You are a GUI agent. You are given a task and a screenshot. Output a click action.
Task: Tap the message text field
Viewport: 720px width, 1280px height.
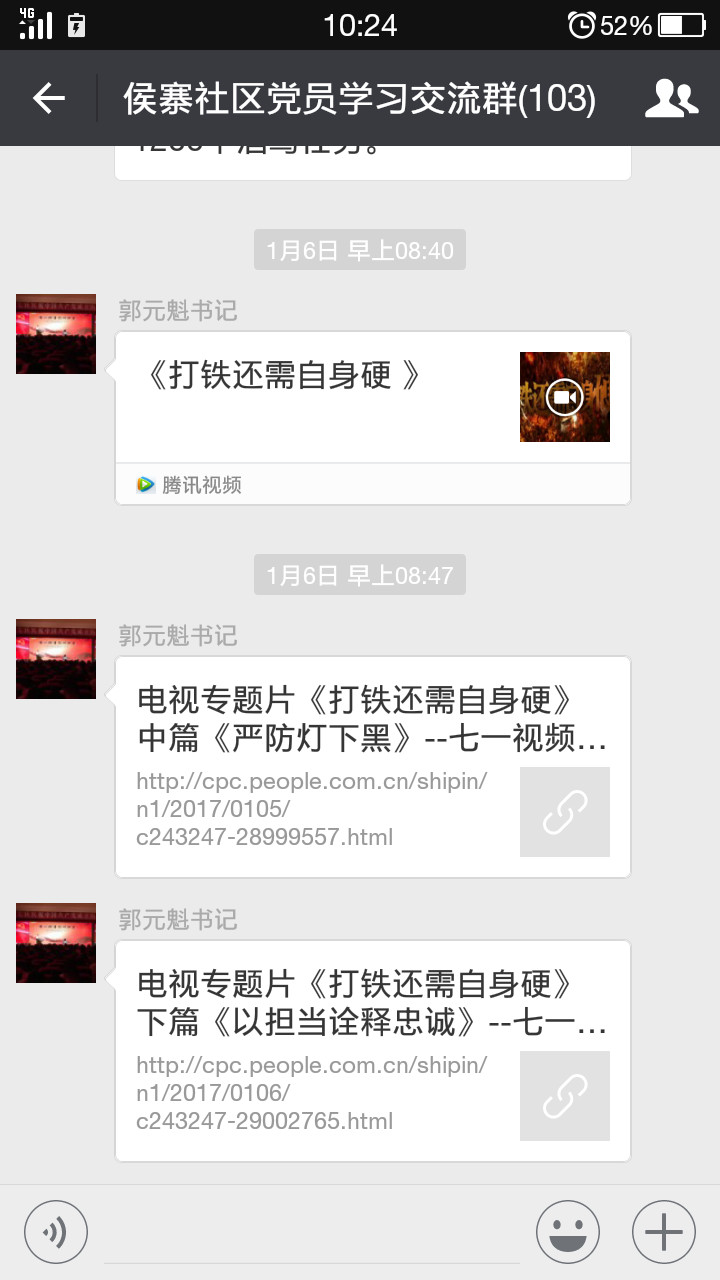point(311,1232)
